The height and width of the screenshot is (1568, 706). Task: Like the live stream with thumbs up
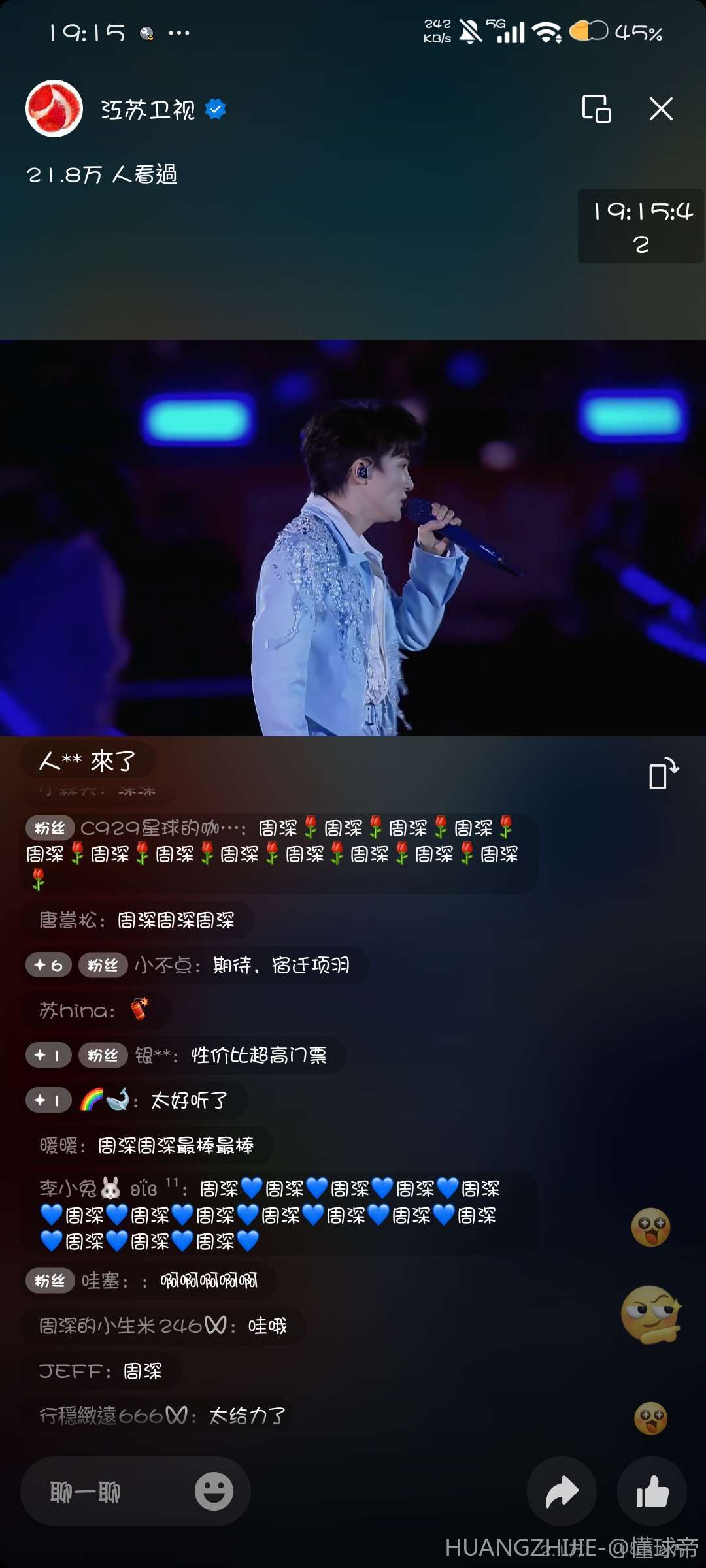[652, 1492]
